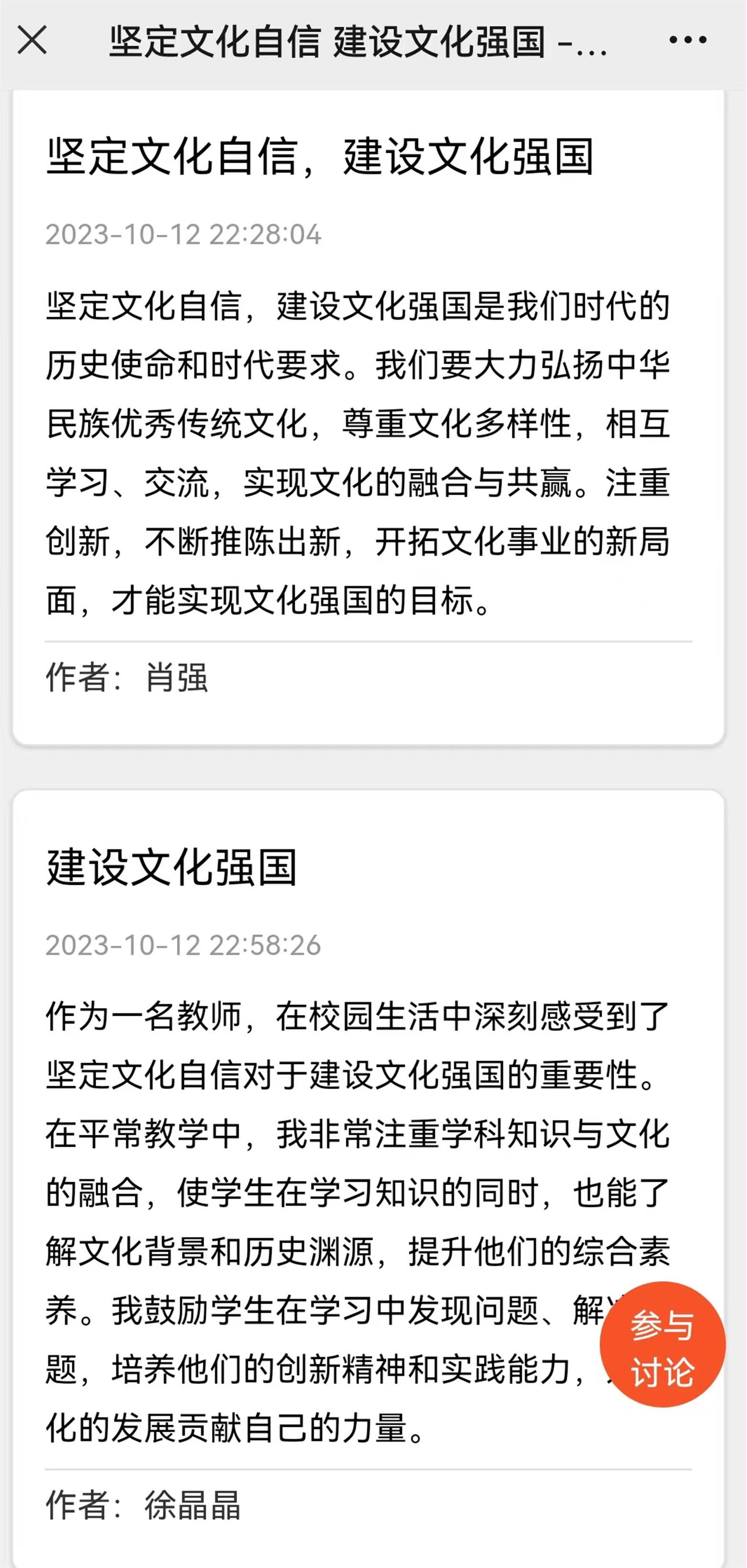Select timestamp 2023-10-12 22:28:04
The height and width of the screenshot is (1568, 747).
(183, 235)
